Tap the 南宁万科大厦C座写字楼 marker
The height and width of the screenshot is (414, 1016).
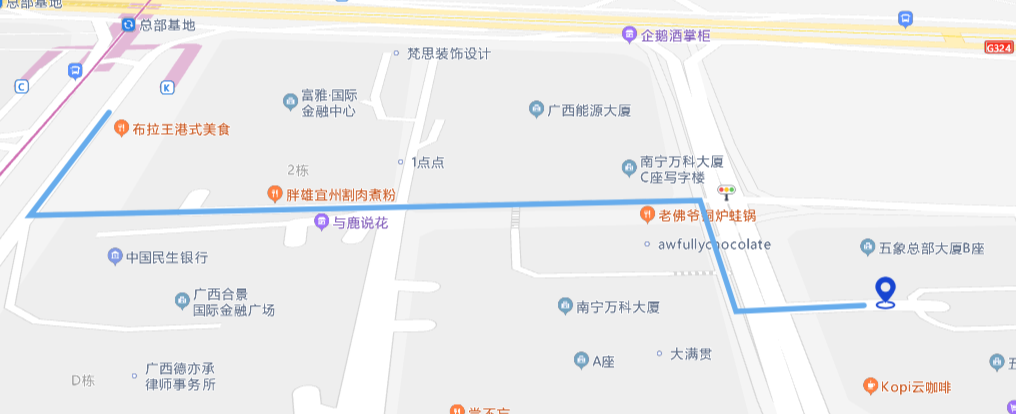click(628, 166)
